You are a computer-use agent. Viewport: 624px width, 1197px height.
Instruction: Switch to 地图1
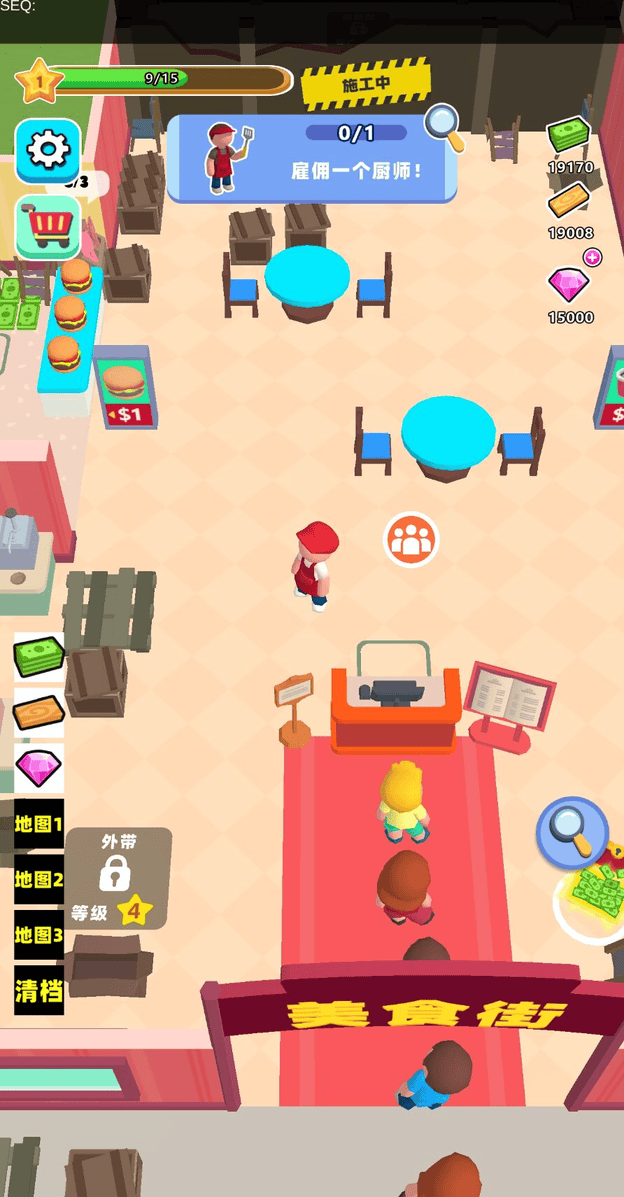39,825
